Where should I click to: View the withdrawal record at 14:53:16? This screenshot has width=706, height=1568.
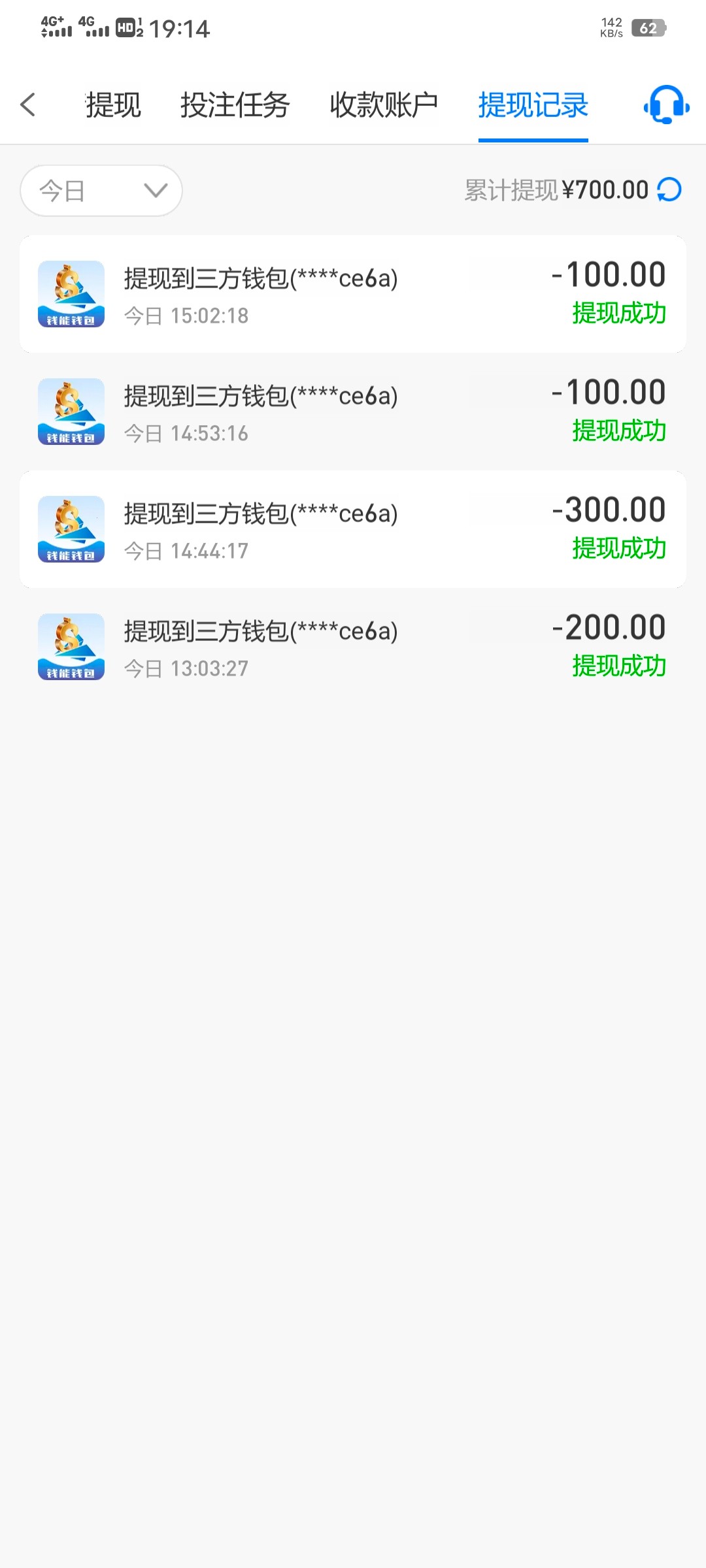tap(353, 412)
